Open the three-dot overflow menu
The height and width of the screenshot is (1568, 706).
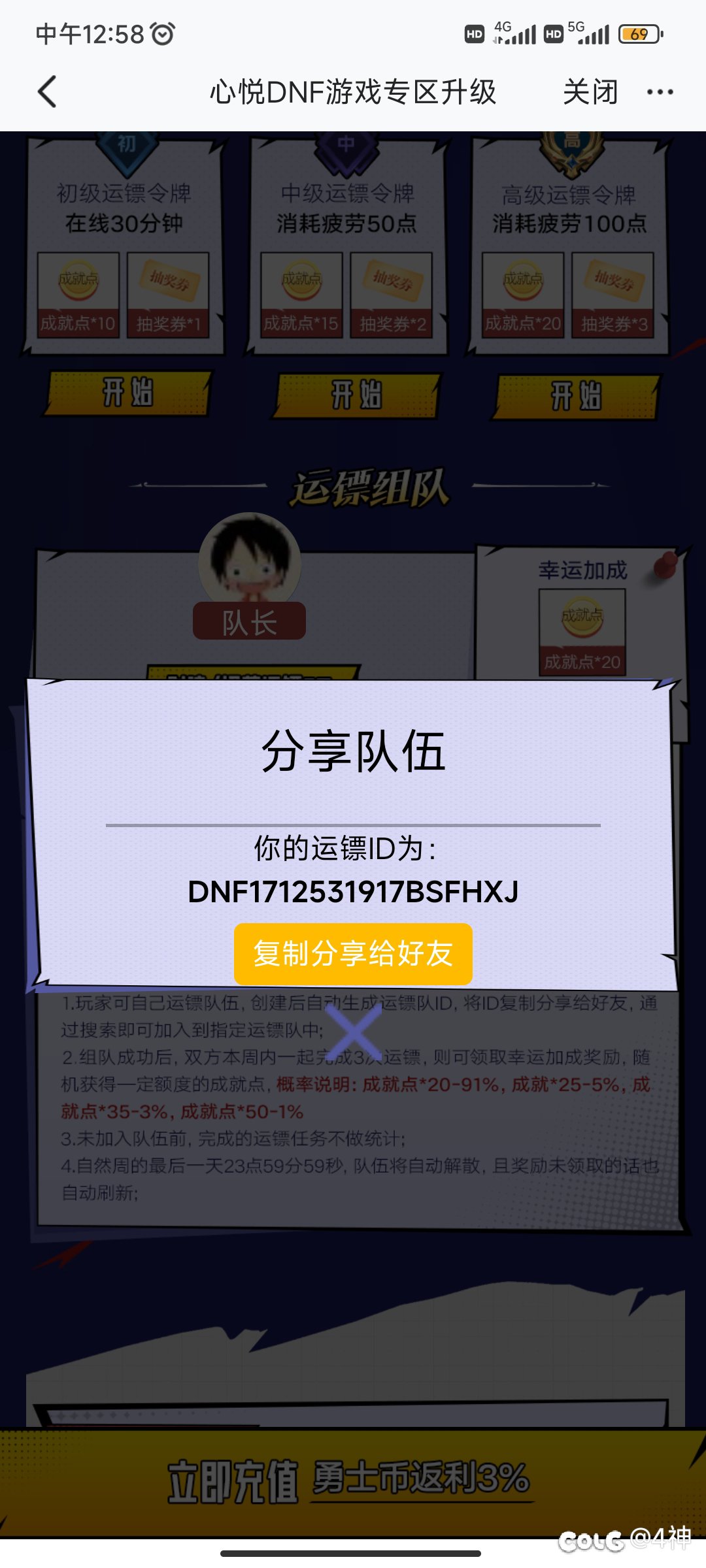tap(660, 91)
